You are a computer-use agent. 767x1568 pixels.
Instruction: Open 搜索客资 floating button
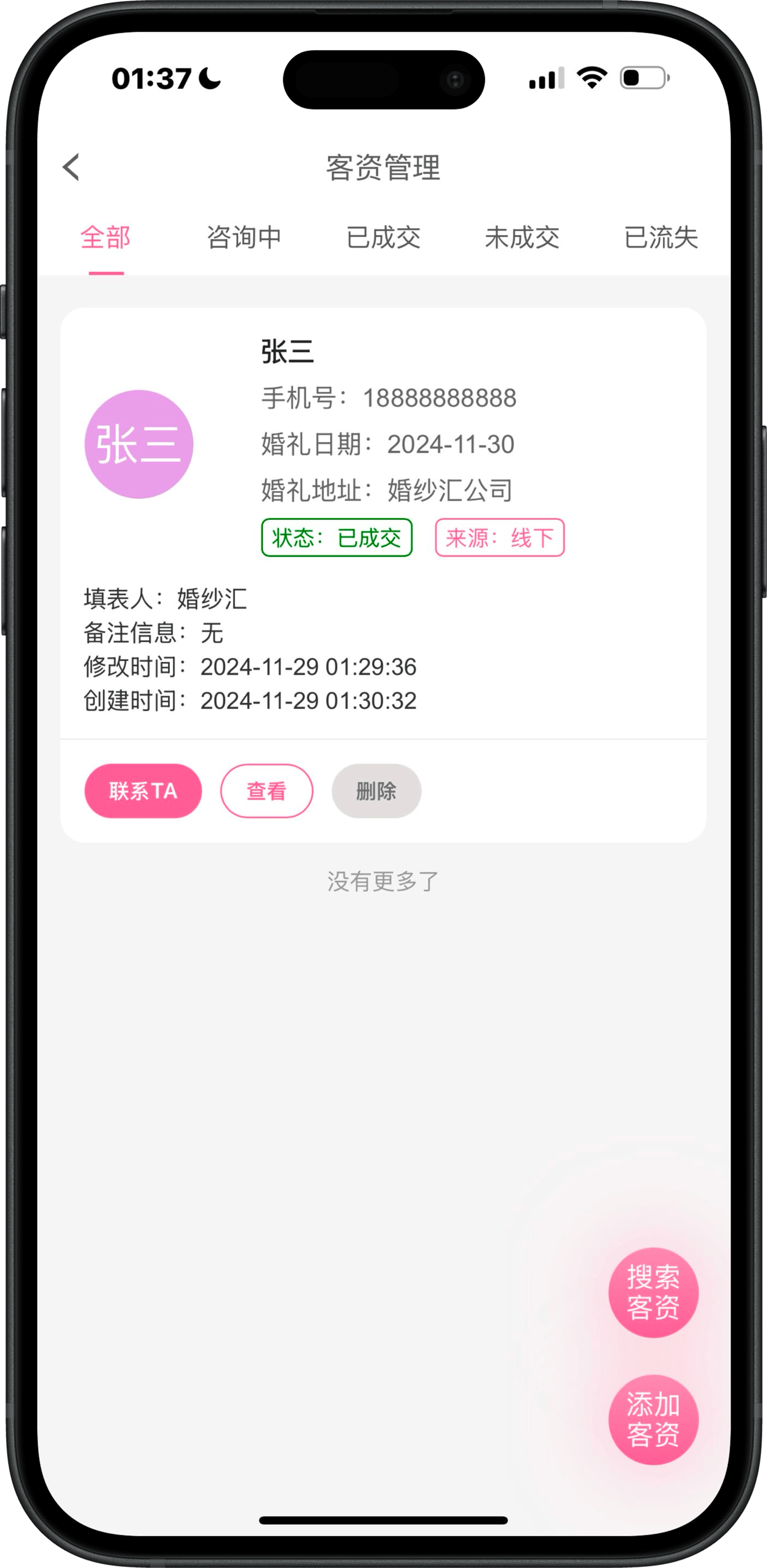pyautogui.click(x=654, y=1292)
